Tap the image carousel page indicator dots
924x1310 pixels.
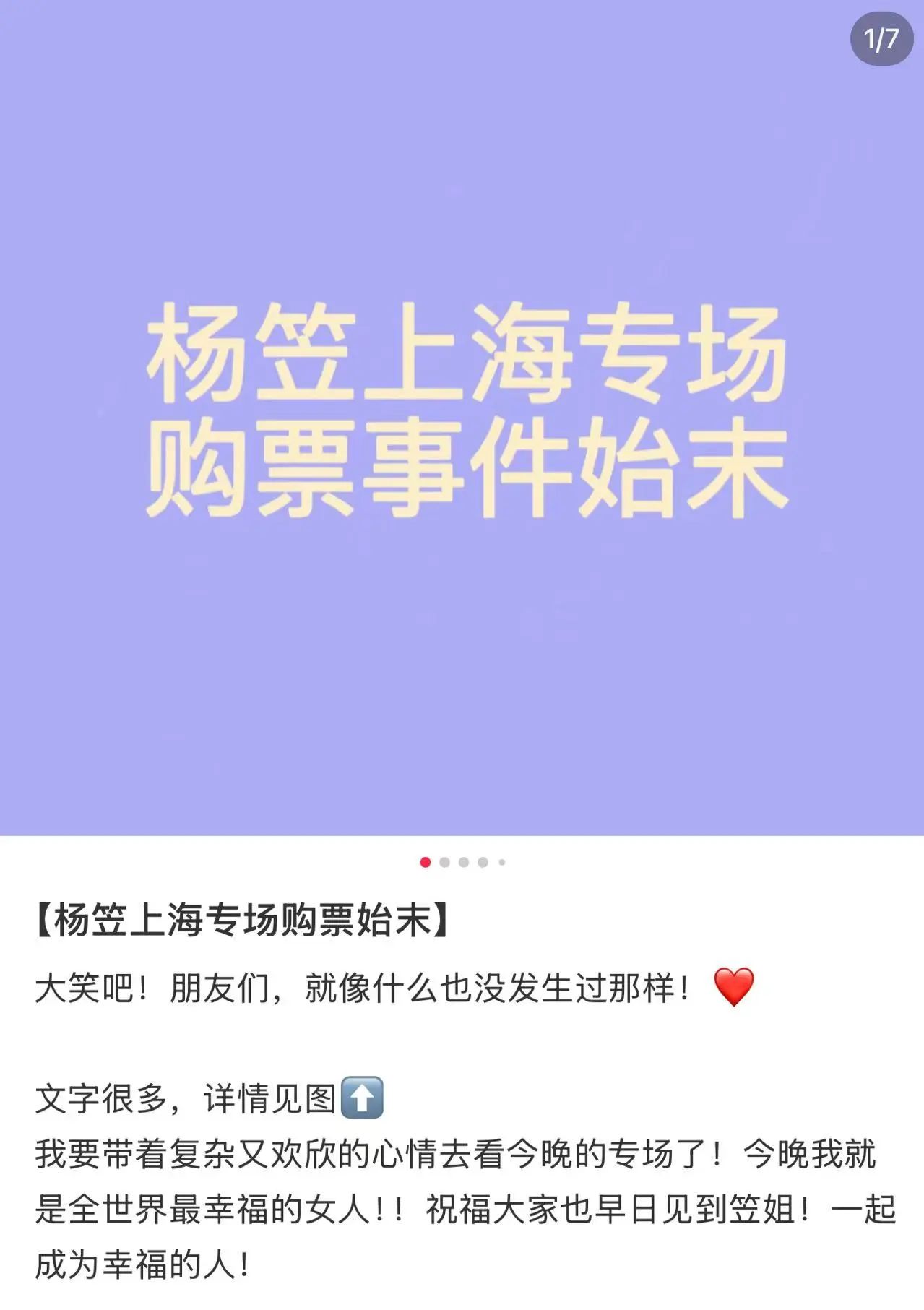(x=462, y=862)
